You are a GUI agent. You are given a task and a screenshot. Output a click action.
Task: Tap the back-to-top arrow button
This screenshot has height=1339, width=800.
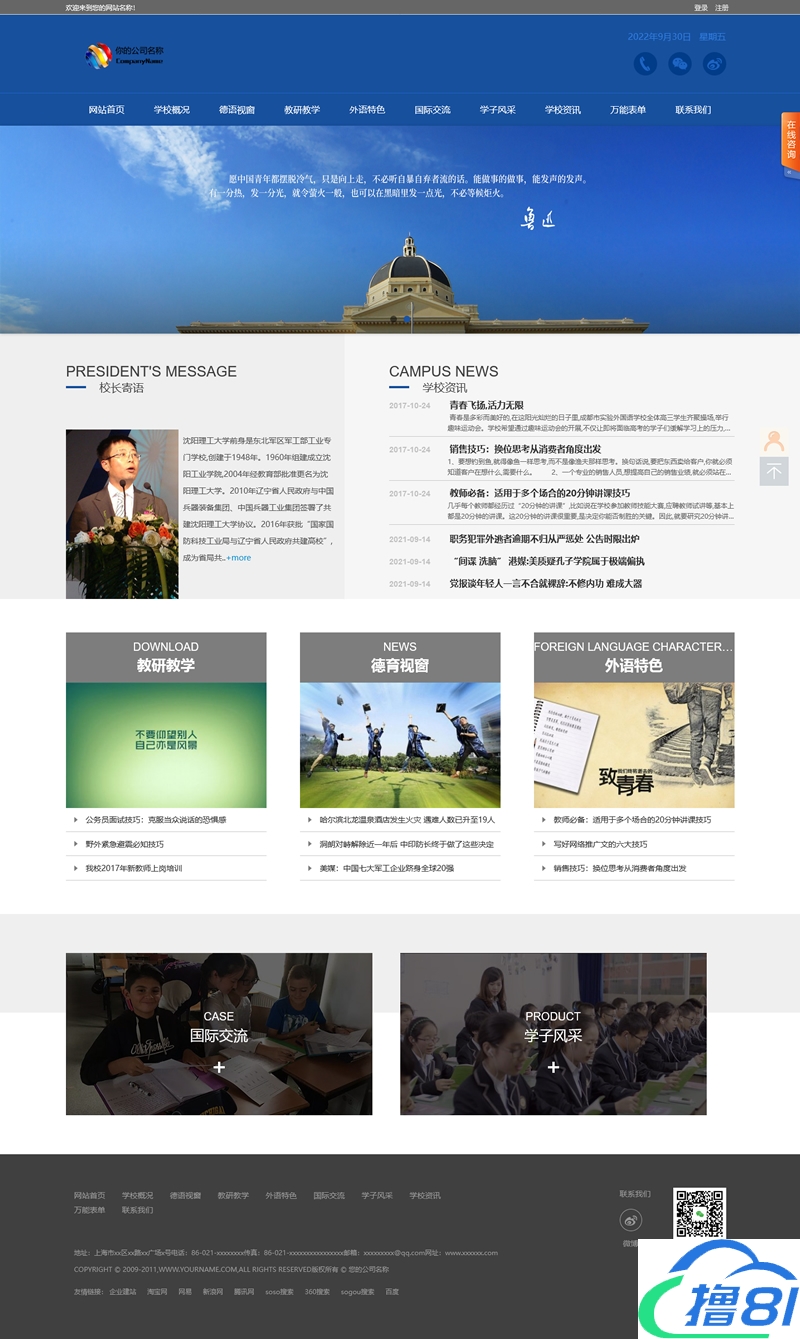[774, 471]
